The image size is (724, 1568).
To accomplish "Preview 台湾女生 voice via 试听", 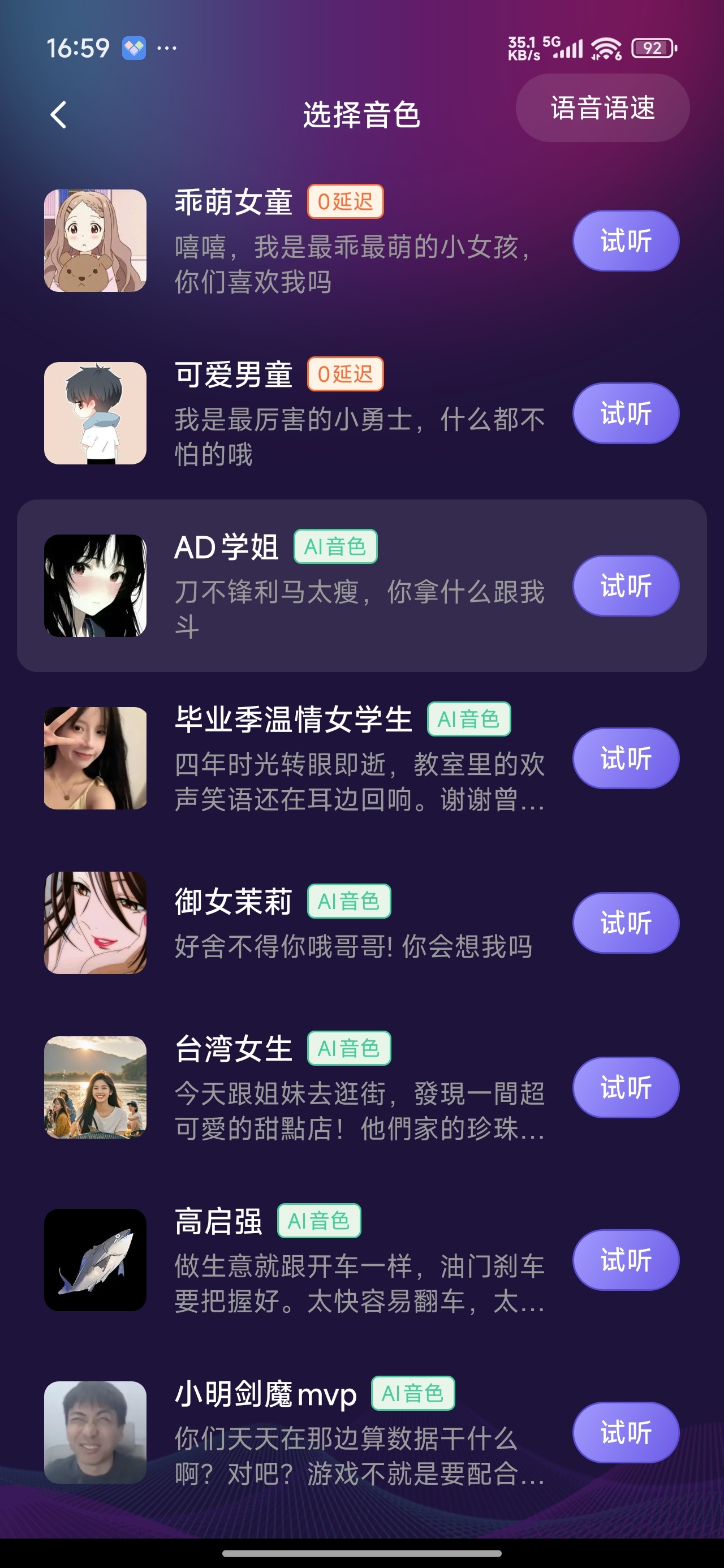I will coord(626,1088).
